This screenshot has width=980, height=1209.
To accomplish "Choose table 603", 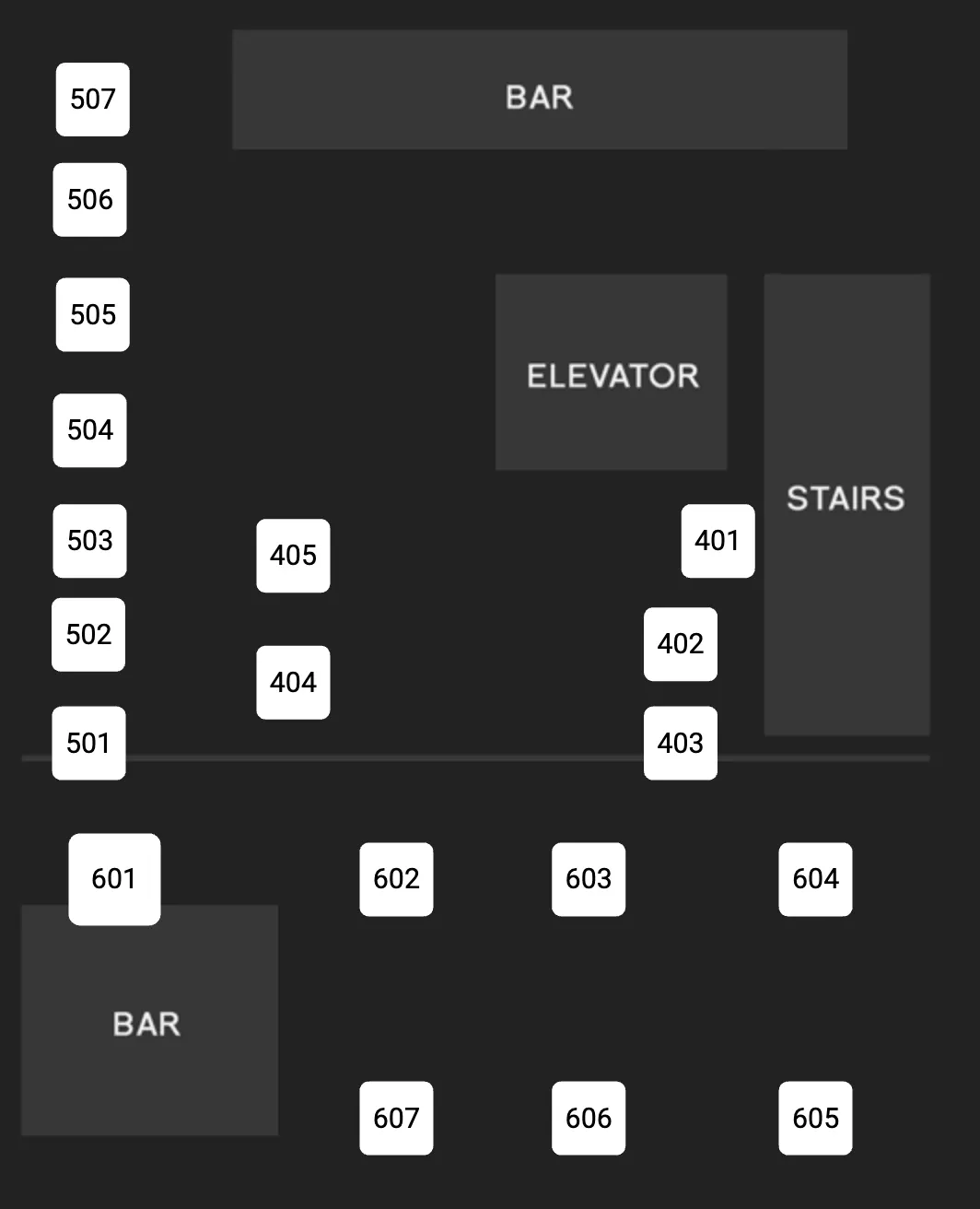I will 589,879.
